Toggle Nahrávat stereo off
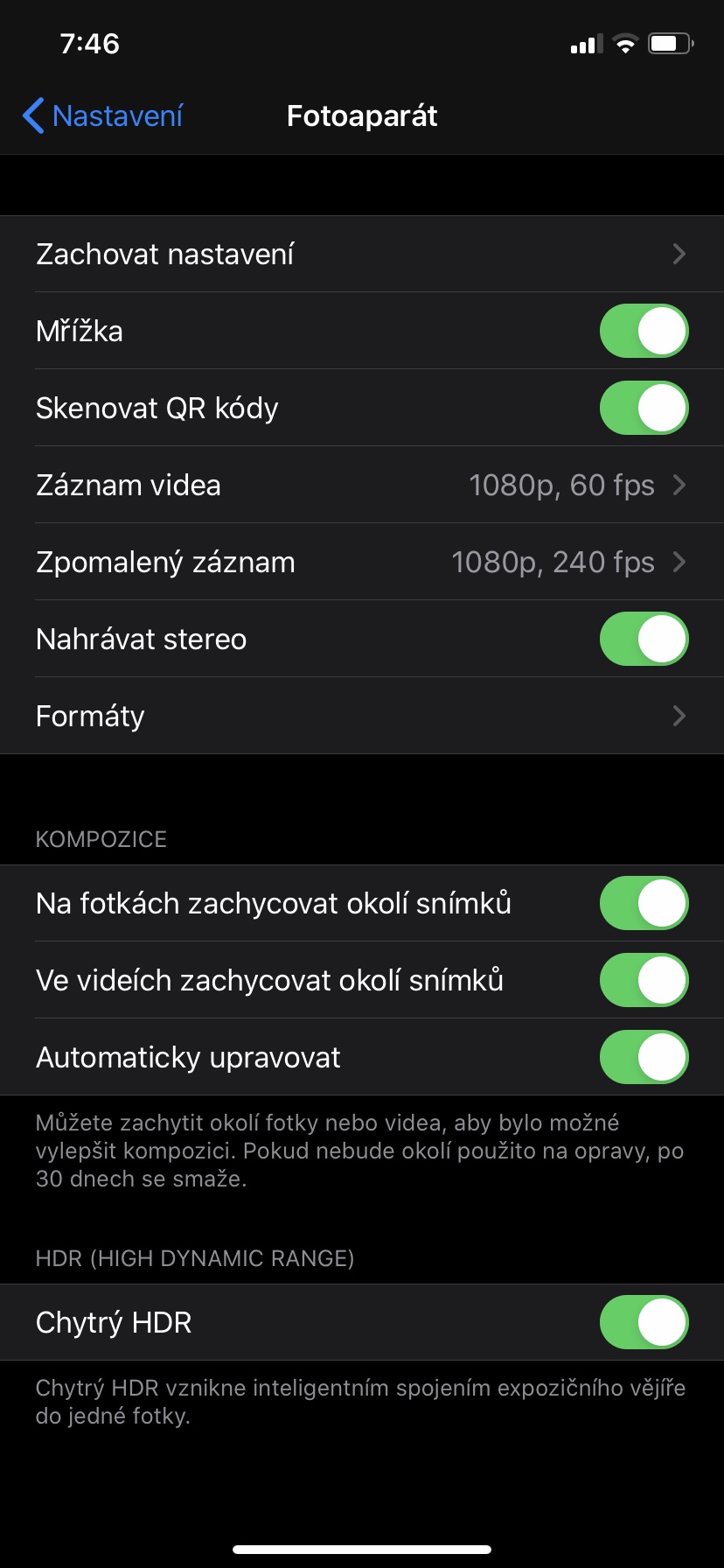The image size is (724, 1568). point(644,639)
